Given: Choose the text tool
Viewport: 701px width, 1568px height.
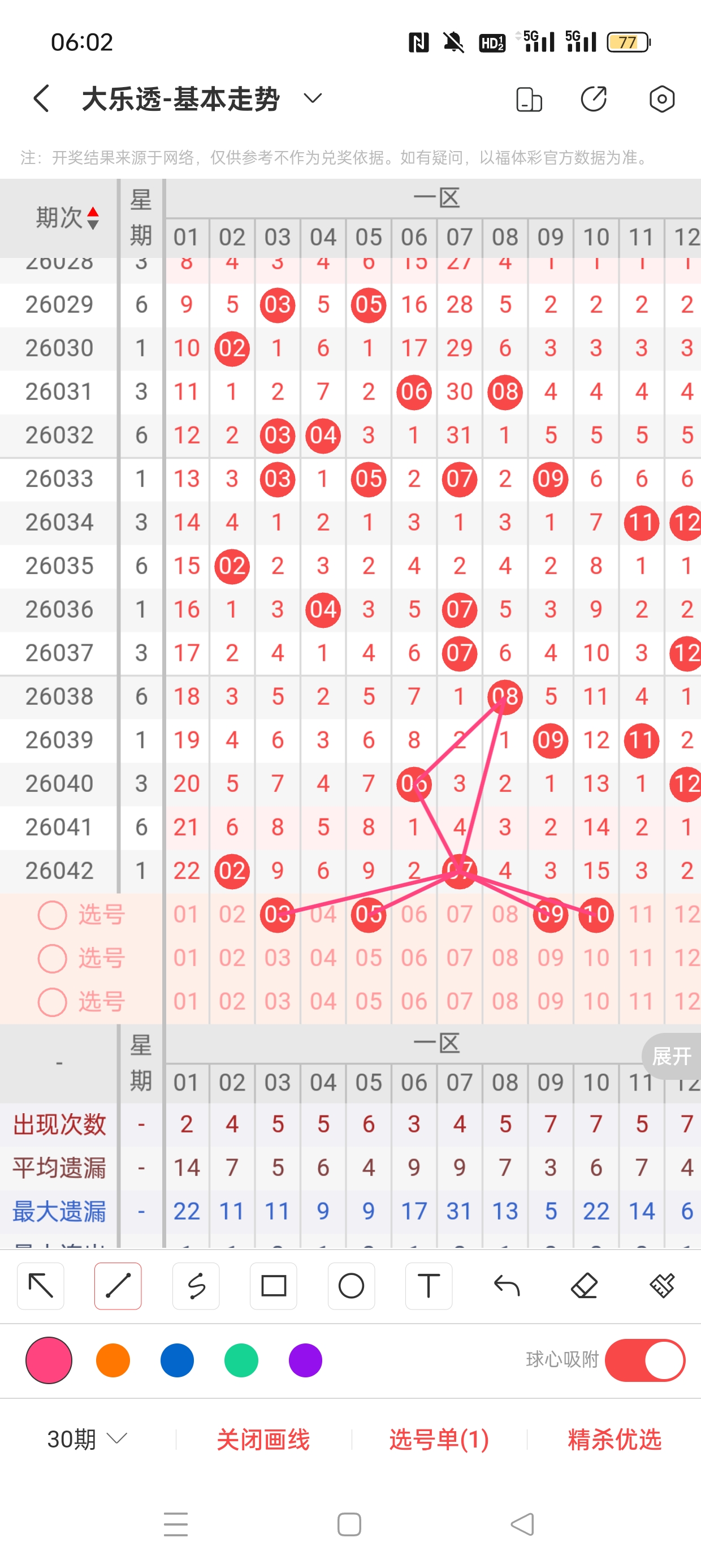Looking at the screenshot, I should point(429,1286).
